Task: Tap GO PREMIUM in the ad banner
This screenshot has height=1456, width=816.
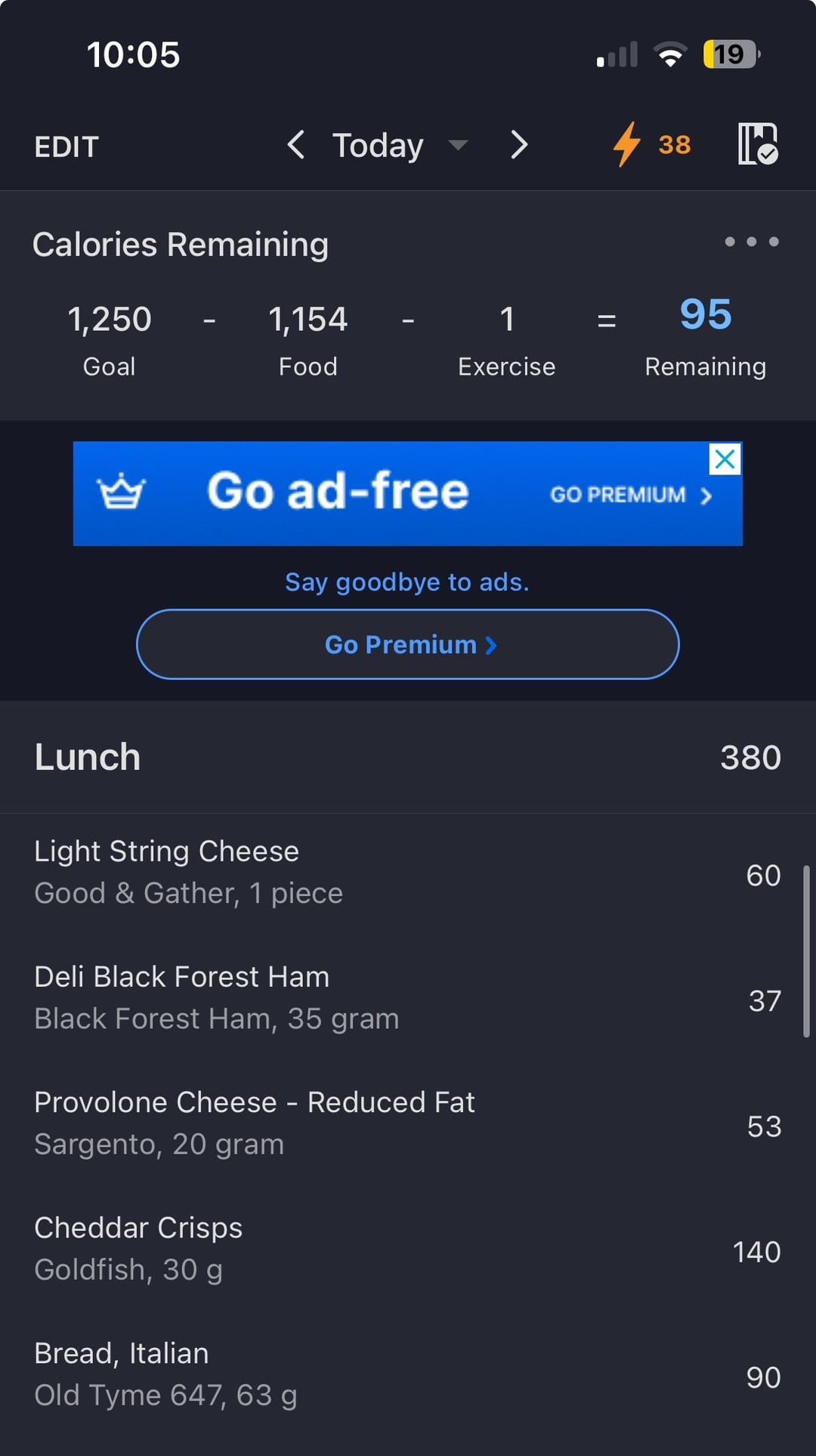Action: click(x=631, y=495)
